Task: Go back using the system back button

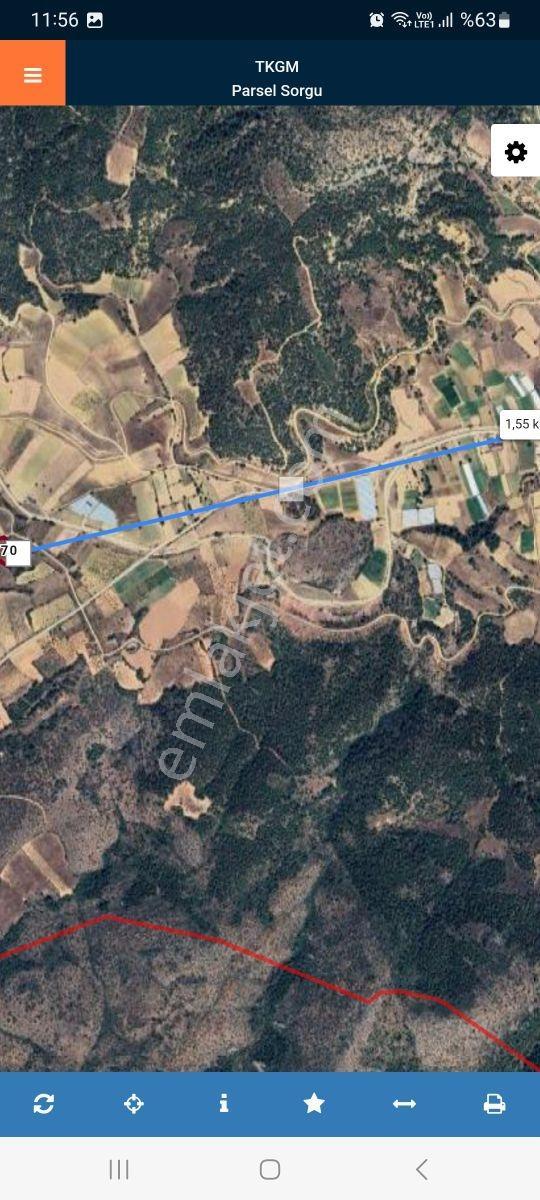Action: 421,1169
